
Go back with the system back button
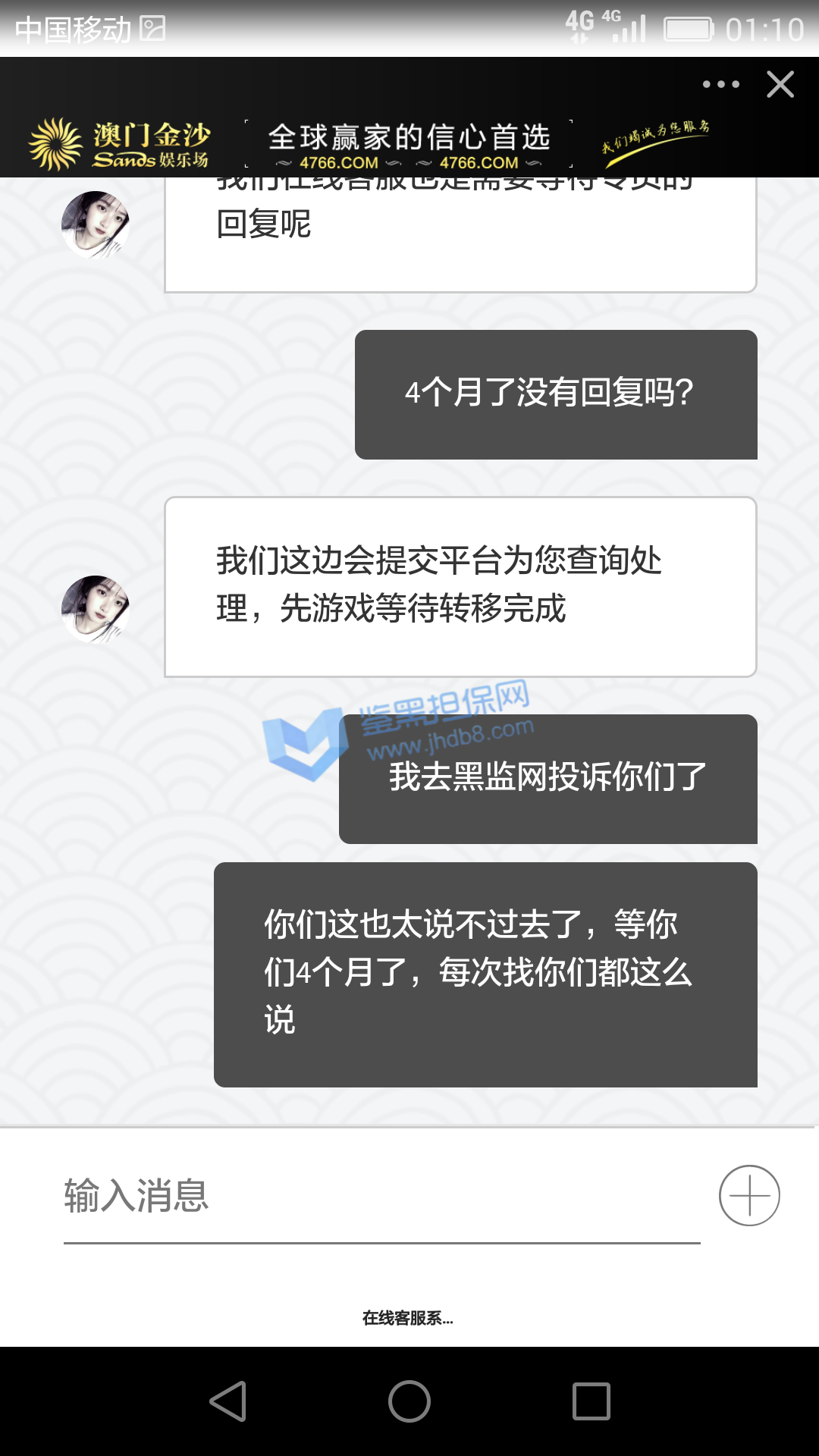point(227,1401)
